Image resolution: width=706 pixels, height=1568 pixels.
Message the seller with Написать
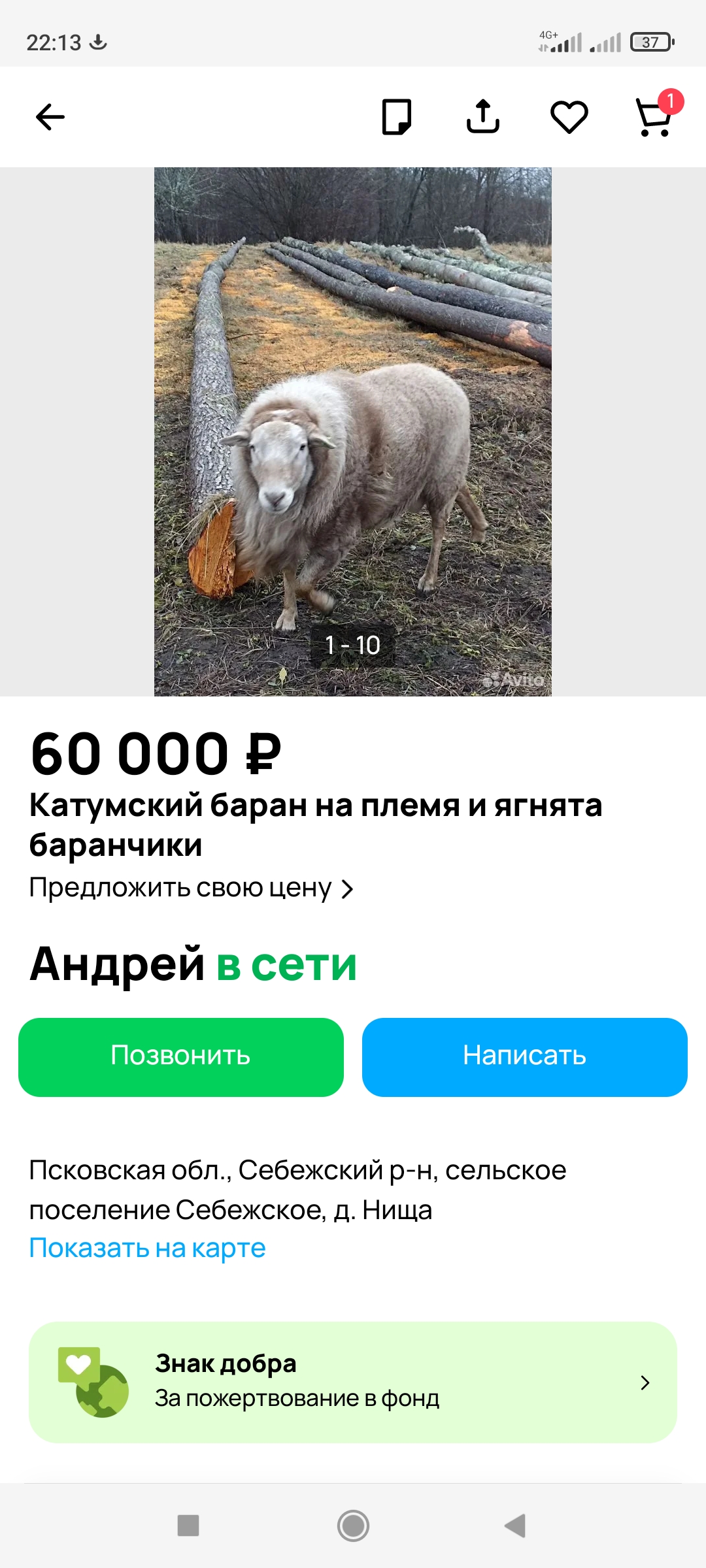coord(524,1056)
